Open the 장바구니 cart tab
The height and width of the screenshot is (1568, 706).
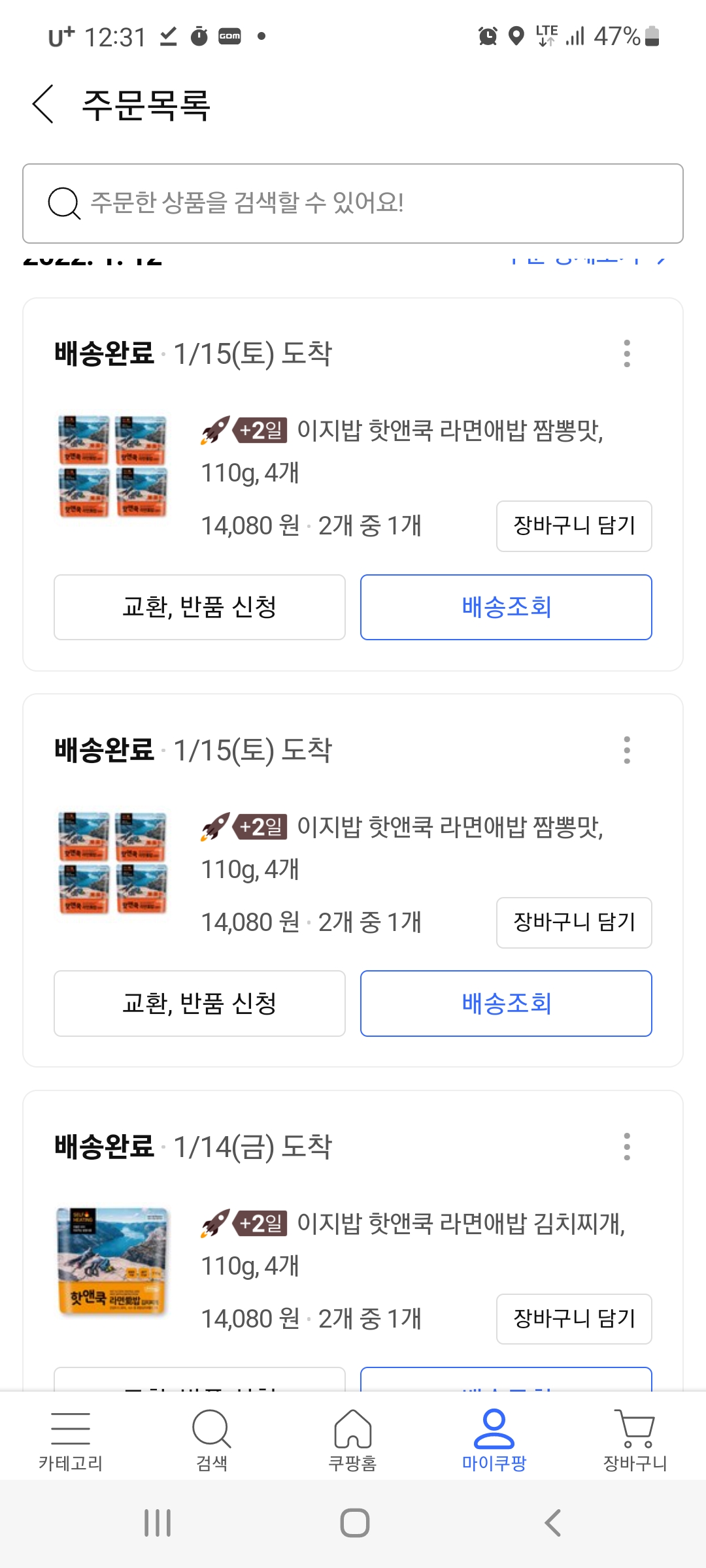point(635,1440)
